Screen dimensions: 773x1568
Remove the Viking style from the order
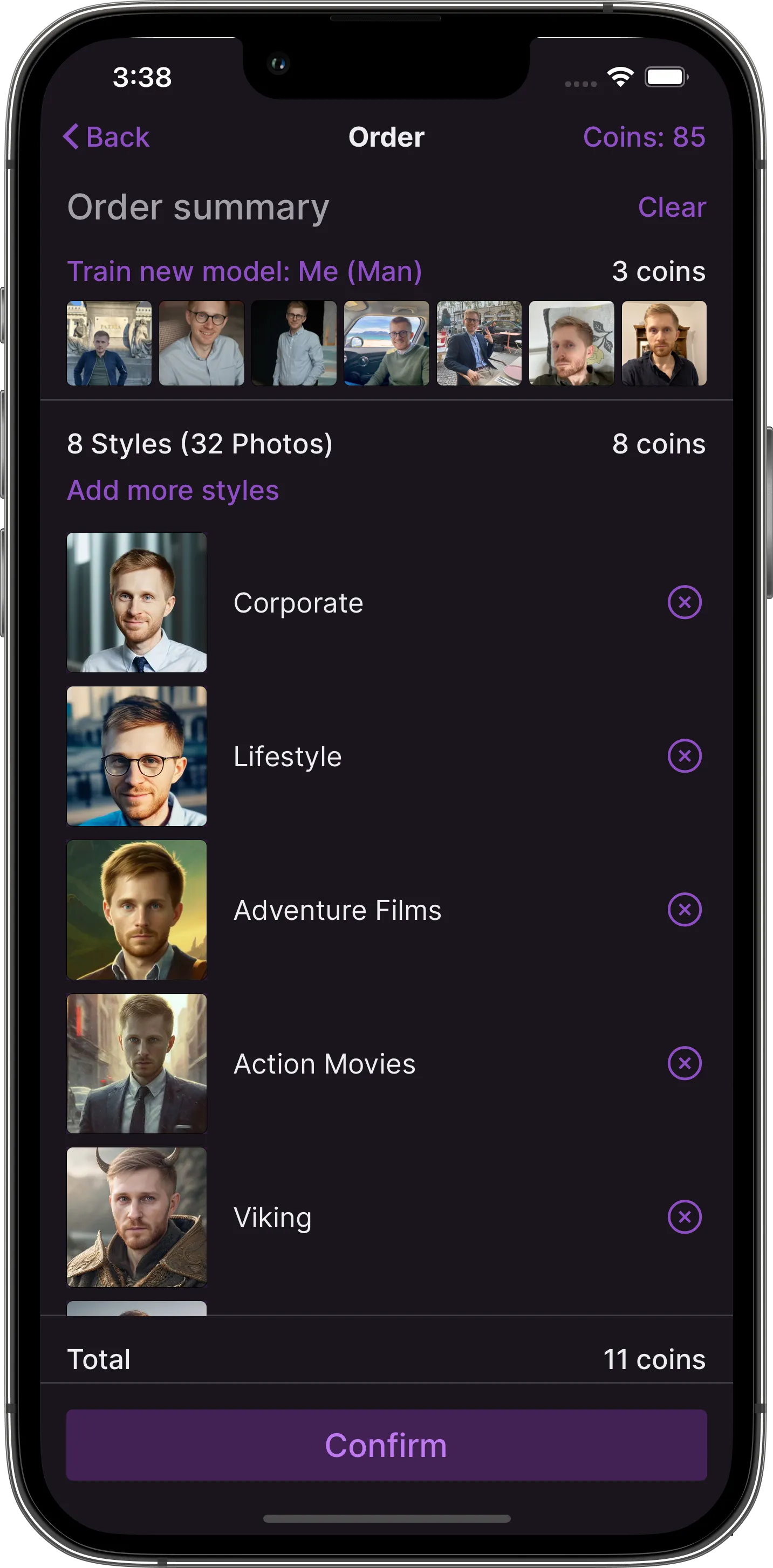tap(685, 1218)
